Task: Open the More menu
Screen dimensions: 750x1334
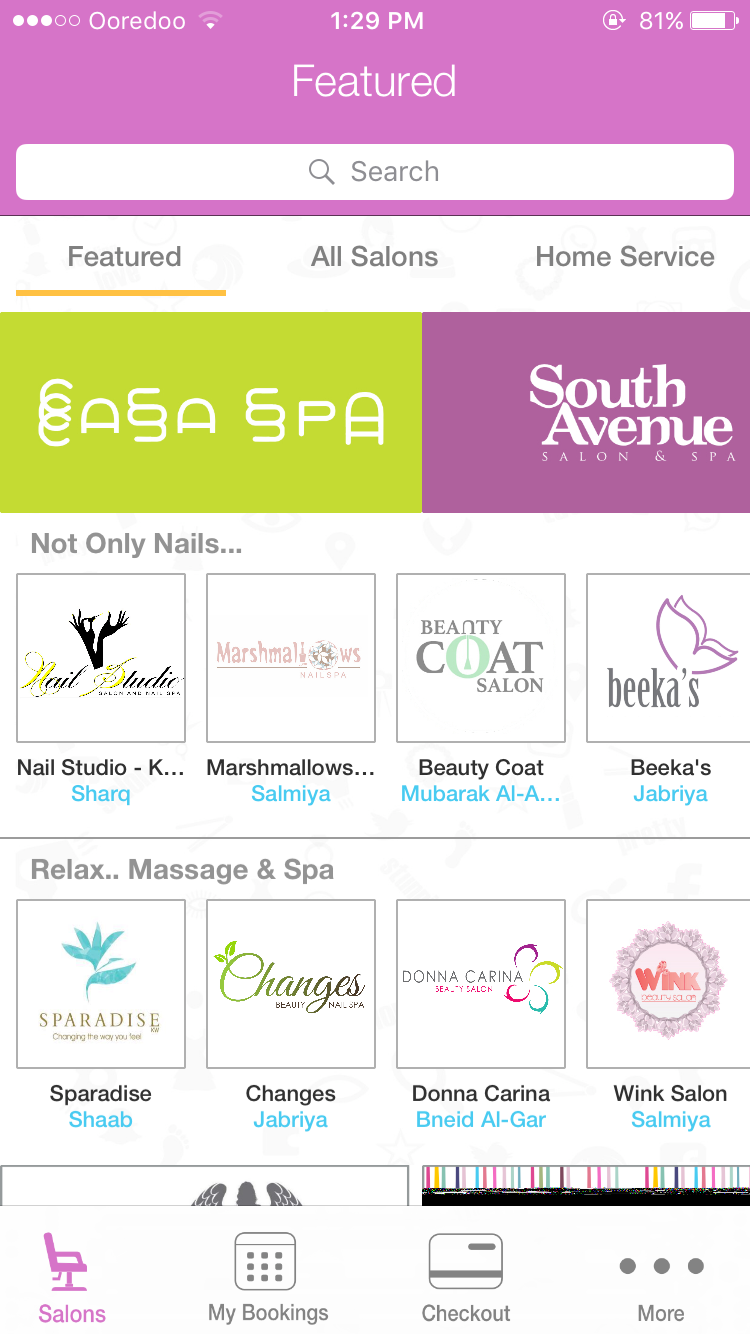Action: [661, 1277]
